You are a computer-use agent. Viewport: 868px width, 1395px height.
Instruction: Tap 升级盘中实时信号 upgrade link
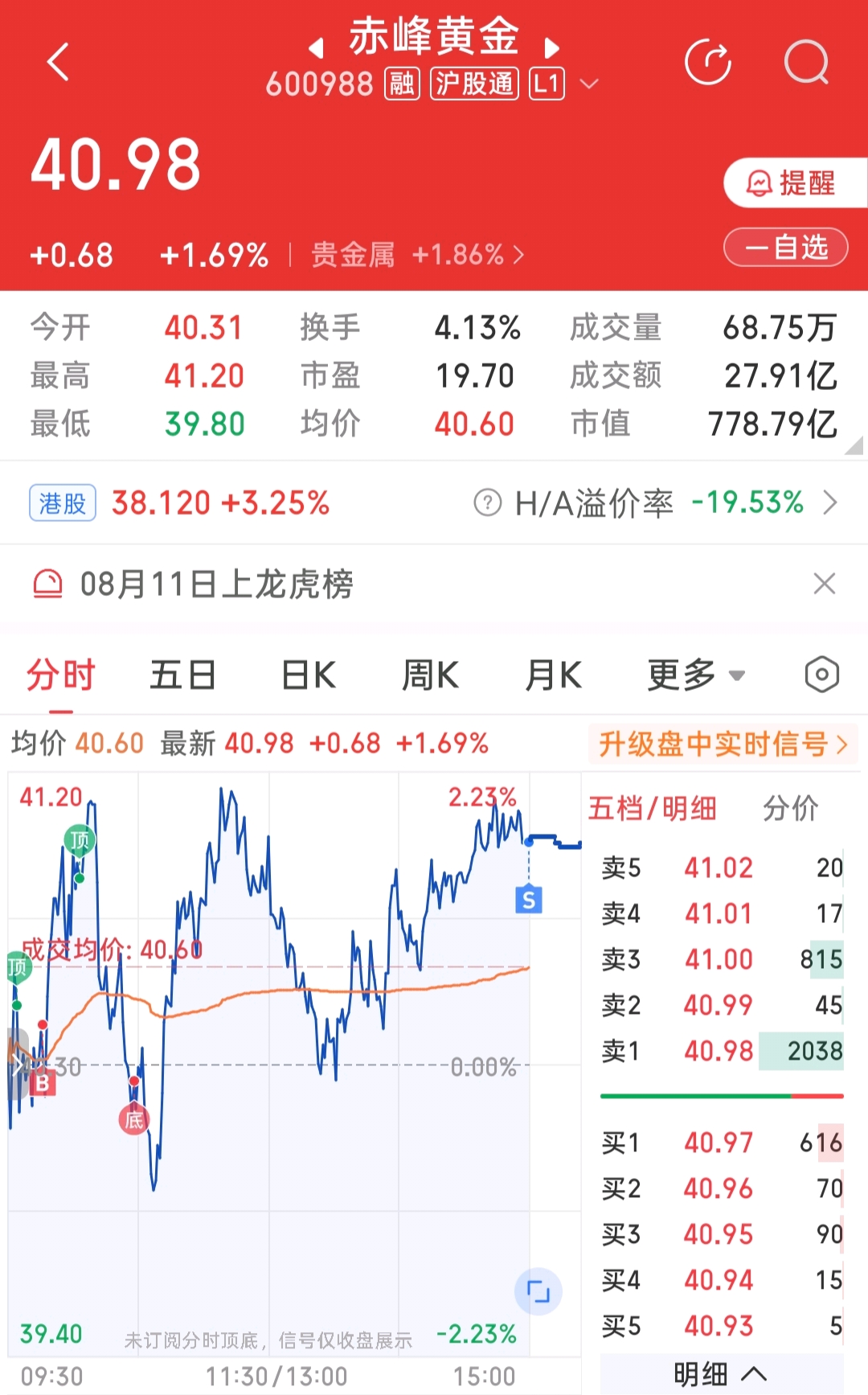tap(723, 744)
